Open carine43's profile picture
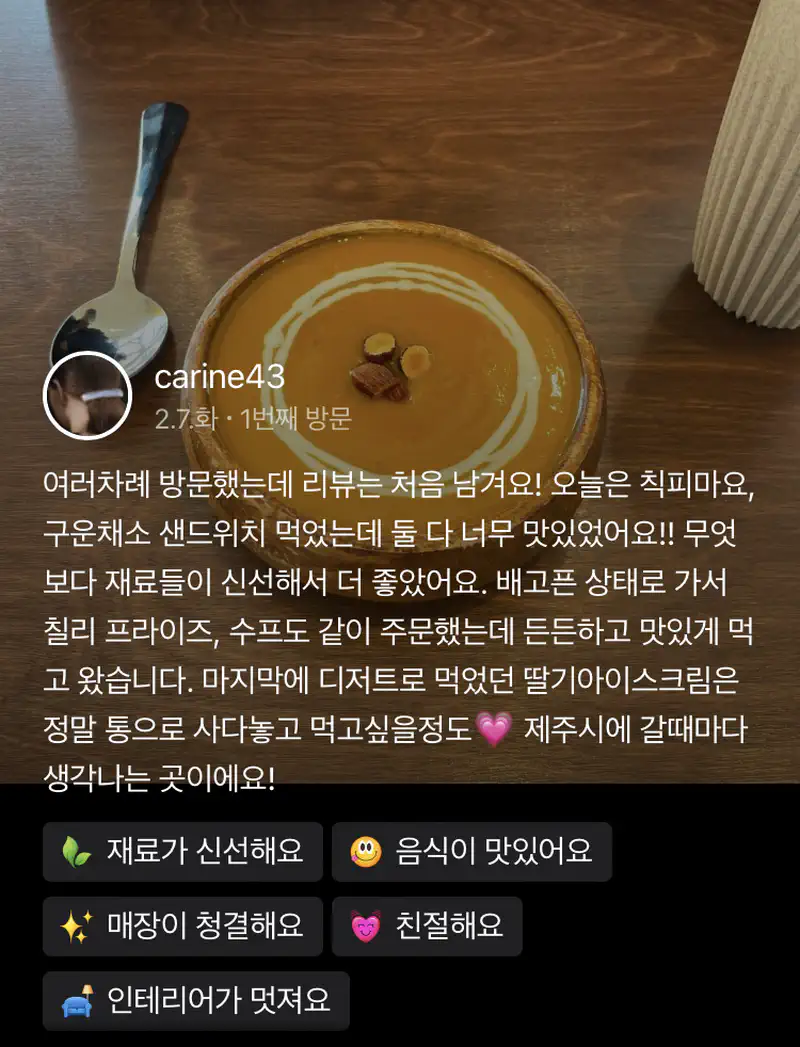 click(88, 395)
